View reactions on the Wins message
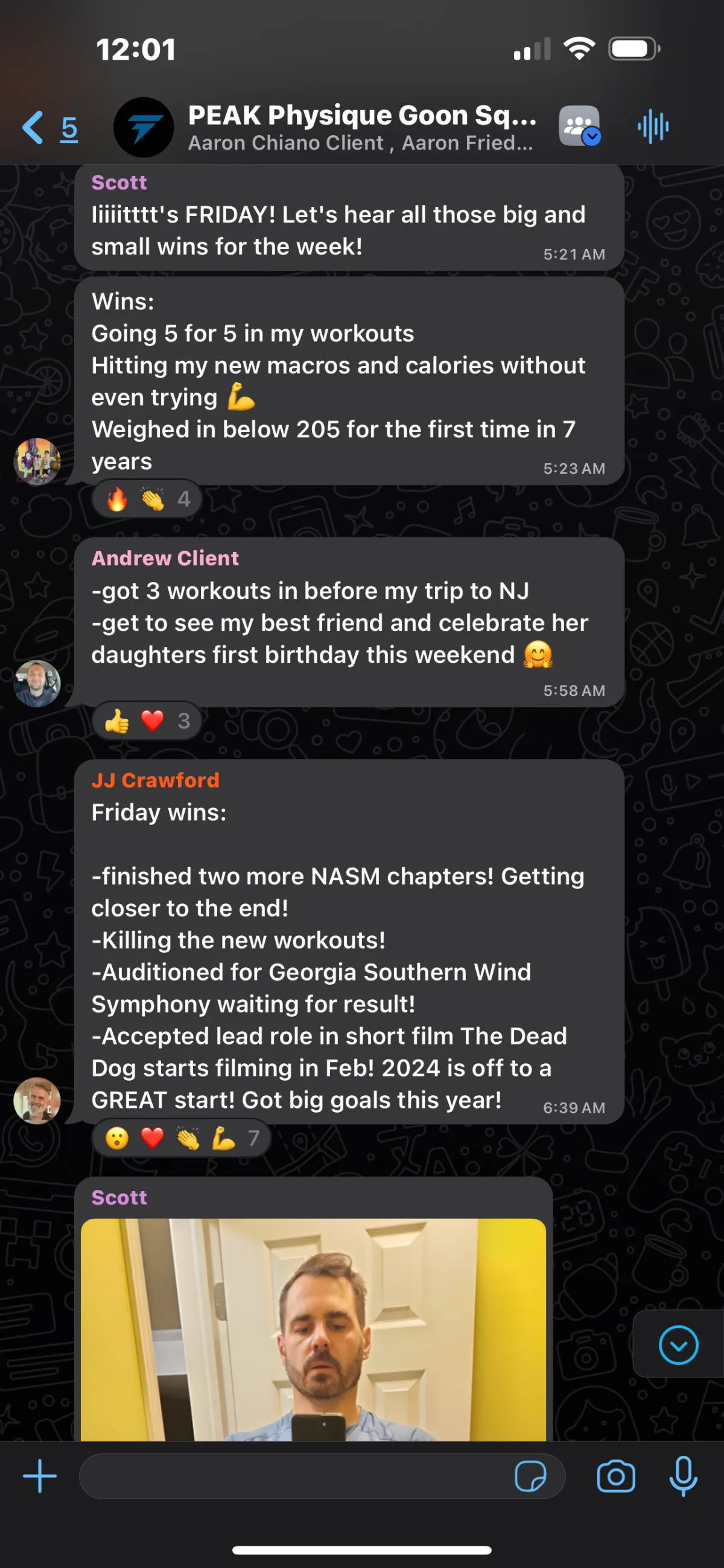 pyautogui.click(x=147, y=500)
